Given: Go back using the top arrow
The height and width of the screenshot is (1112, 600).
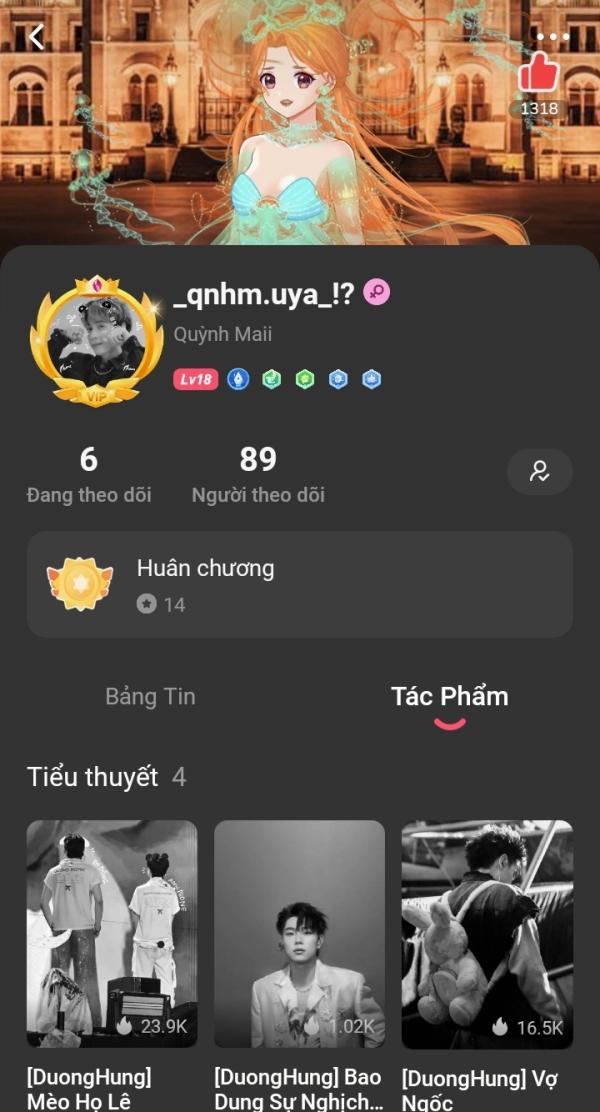Looking at the screenshot, I should [x=36, y=37].
